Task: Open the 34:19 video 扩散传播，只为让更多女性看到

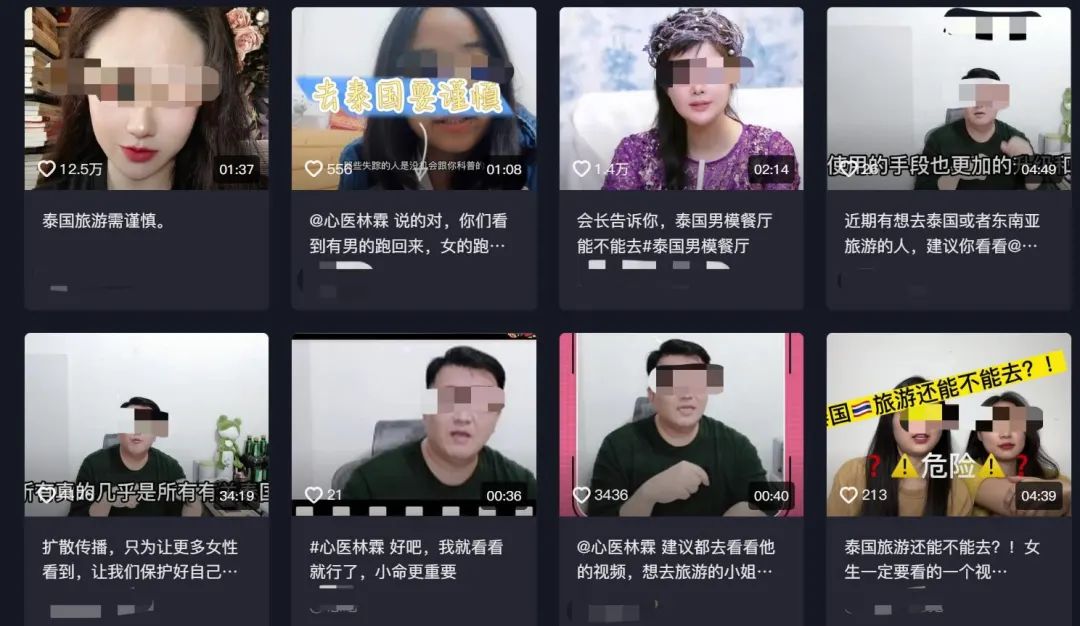Action: pos(146,425)
